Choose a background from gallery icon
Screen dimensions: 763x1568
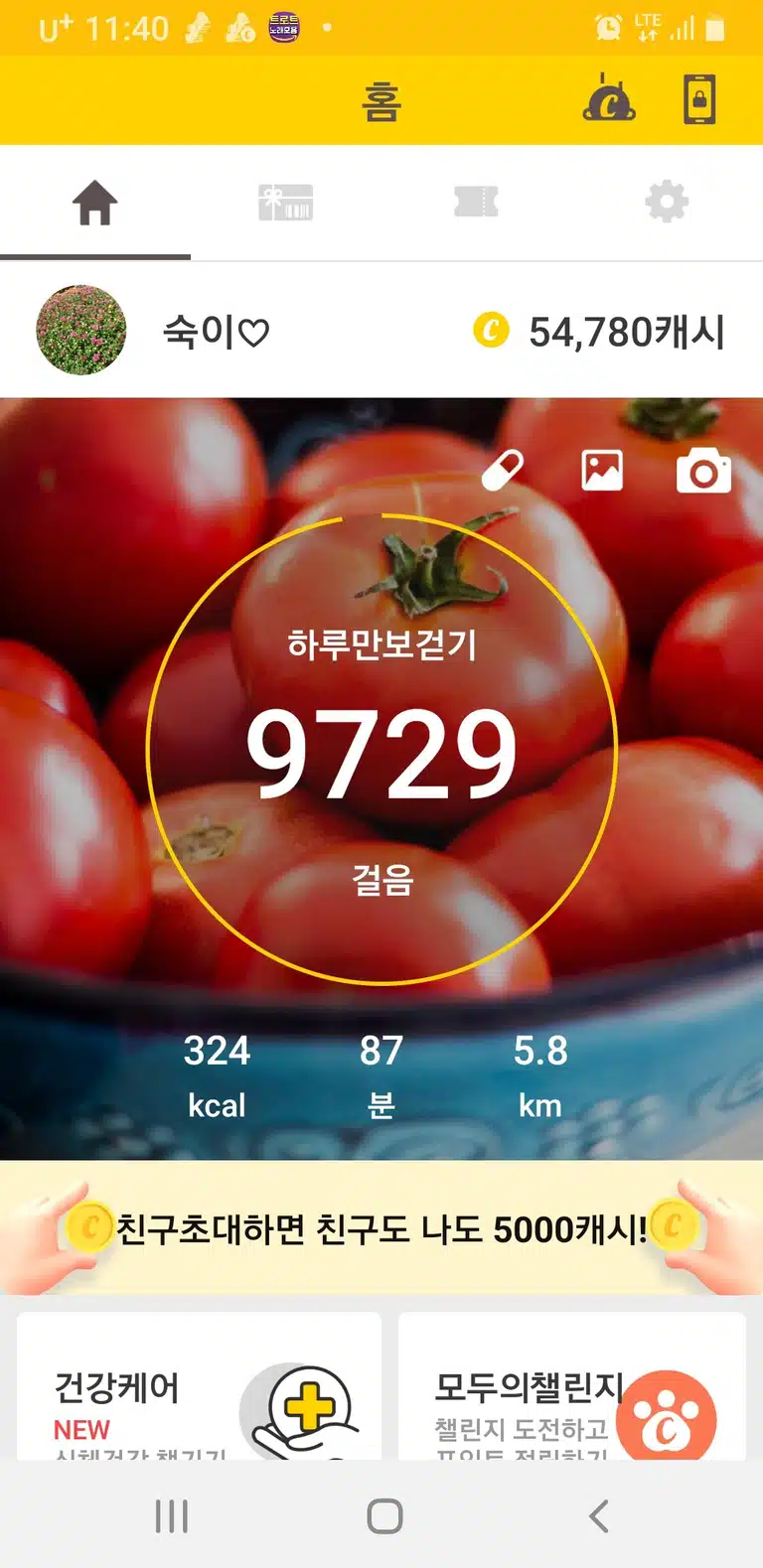pos(602,471)
